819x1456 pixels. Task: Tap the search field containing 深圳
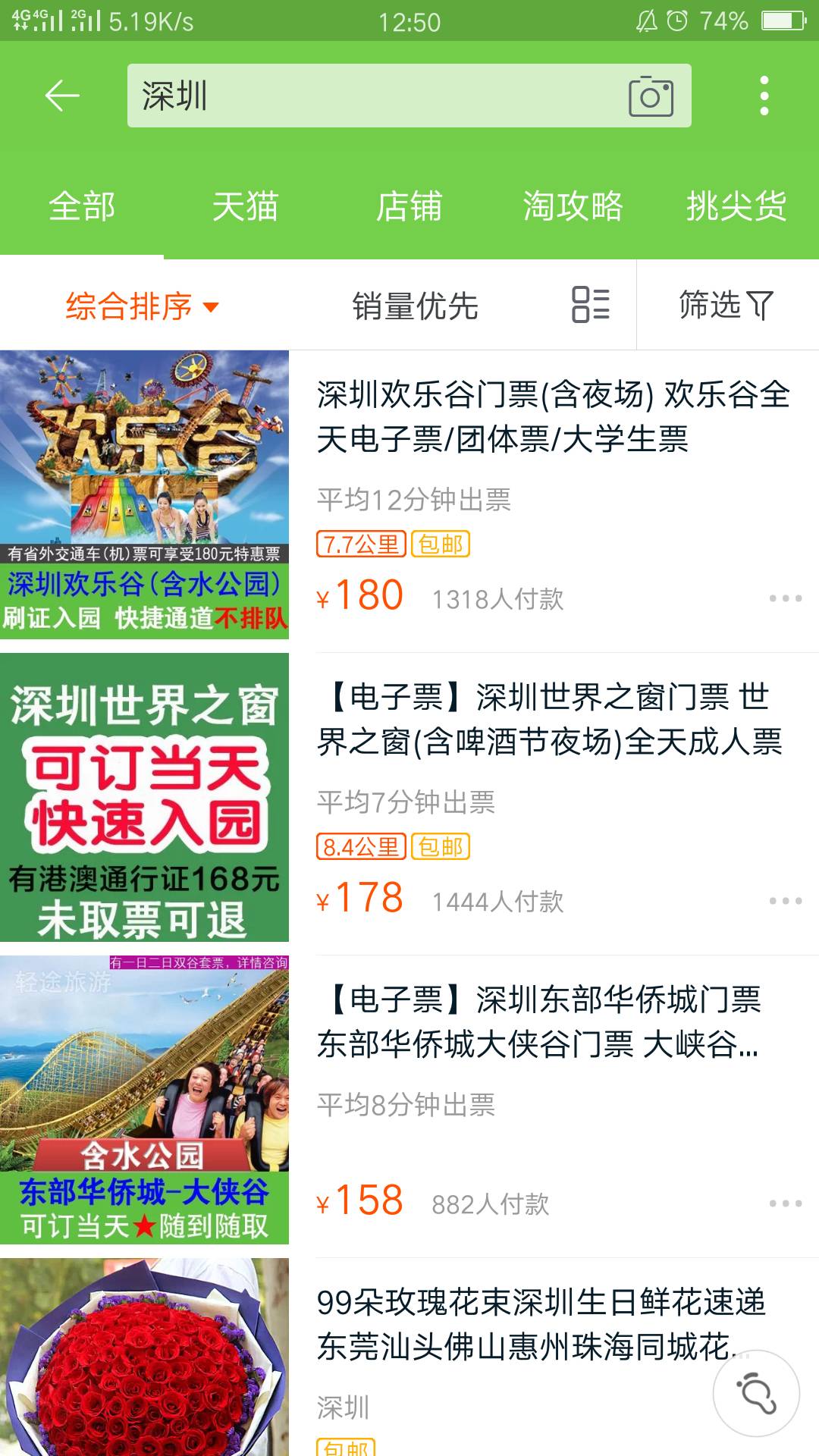tap(372, 96)
